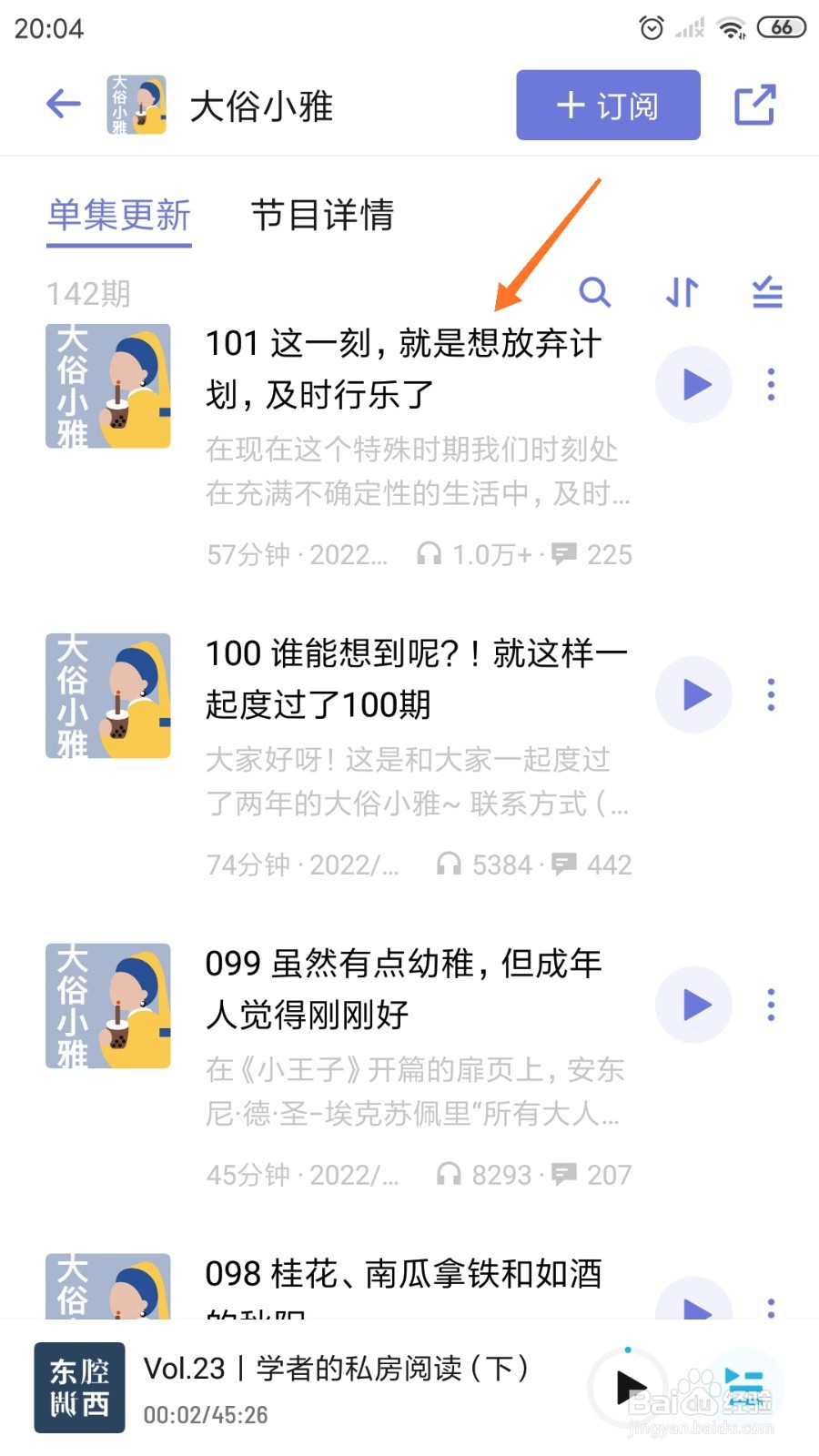
Task: Open the Vol.23 学者的私房阅读 player
Action: click(337, 1387)
